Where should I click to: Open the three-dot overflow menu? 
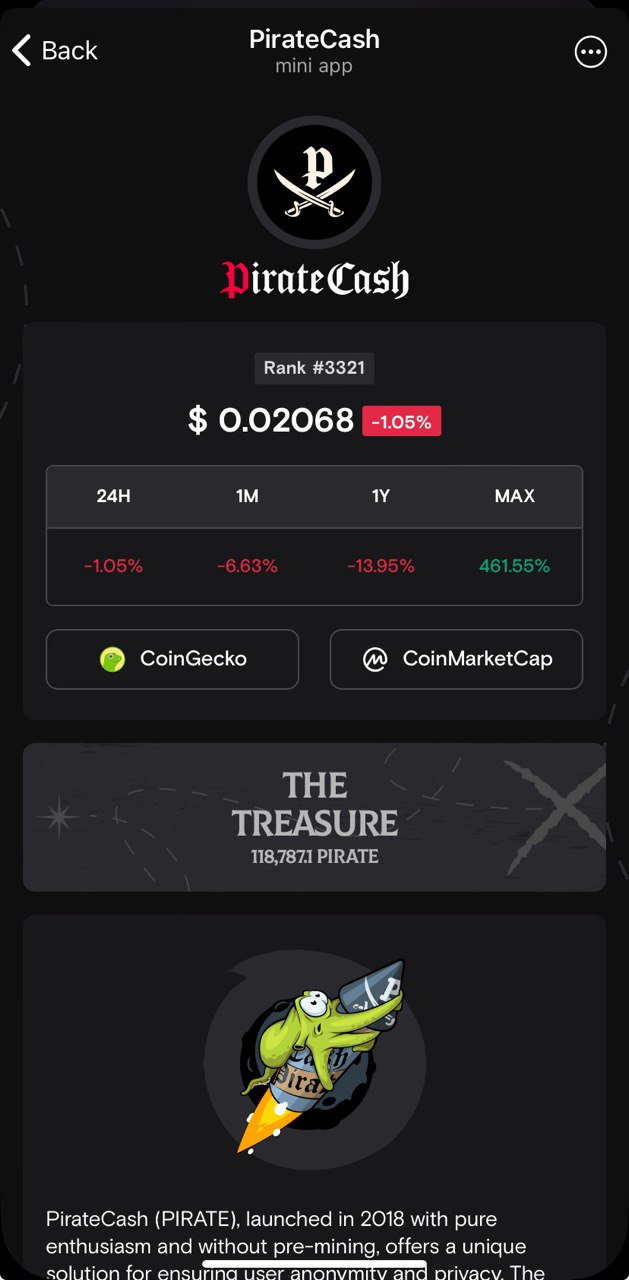[590, 52]
